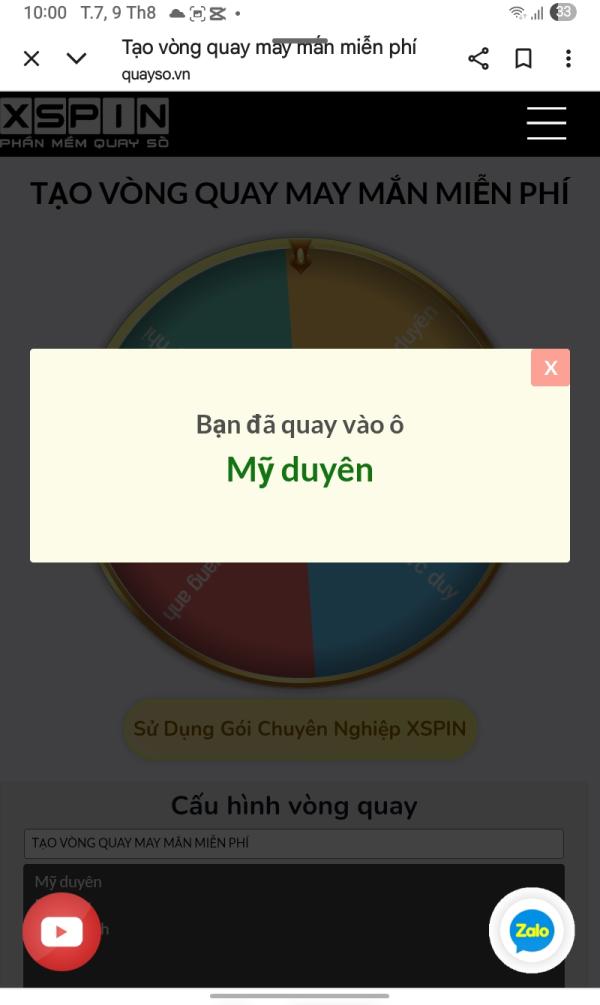Open Zalo chat bubble
The image size is (600, 1005).
(x=532, y=930)
